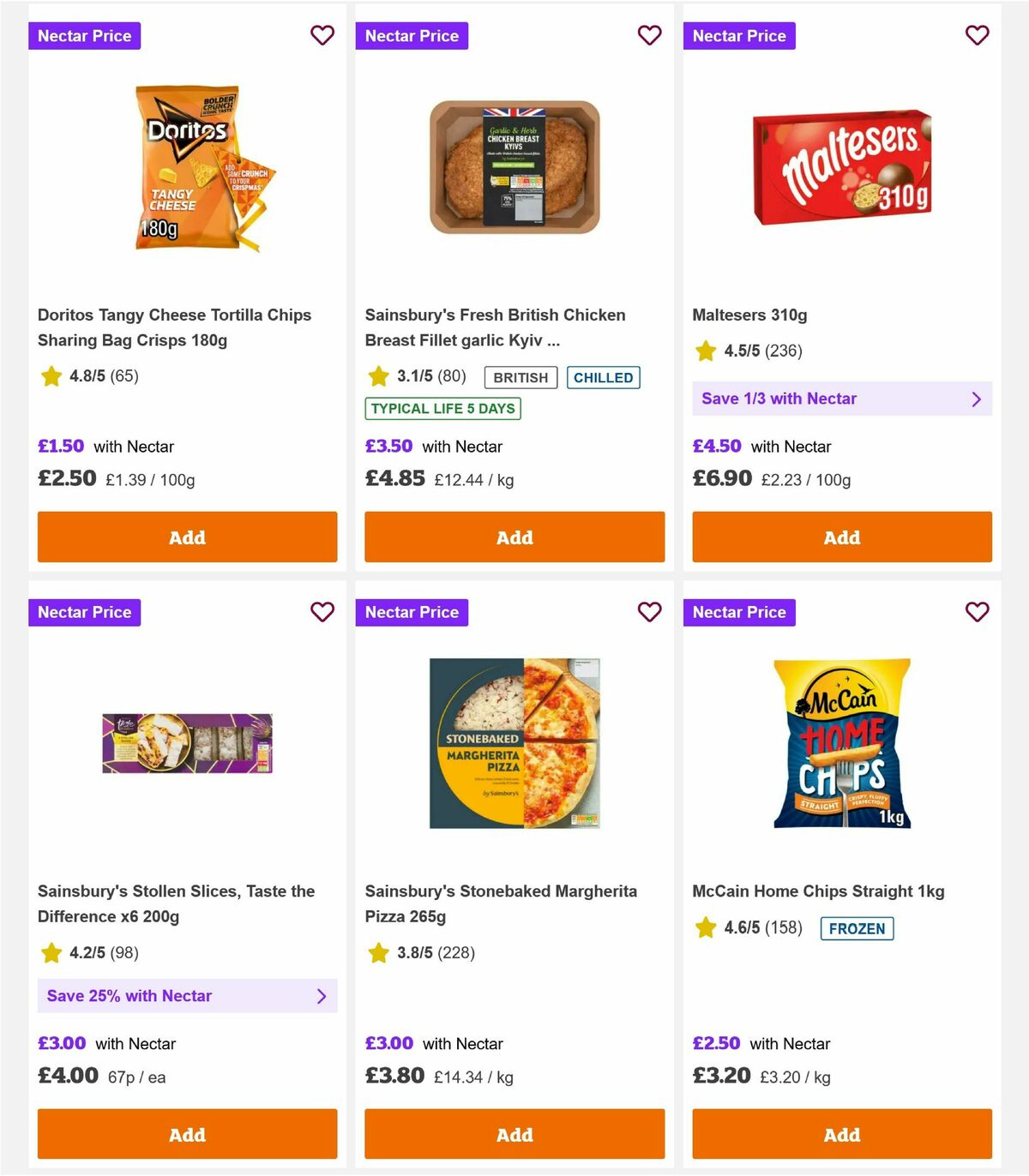
Task: Click the heart icon on Maltesers 310g
Action: (x=977, y=35)
